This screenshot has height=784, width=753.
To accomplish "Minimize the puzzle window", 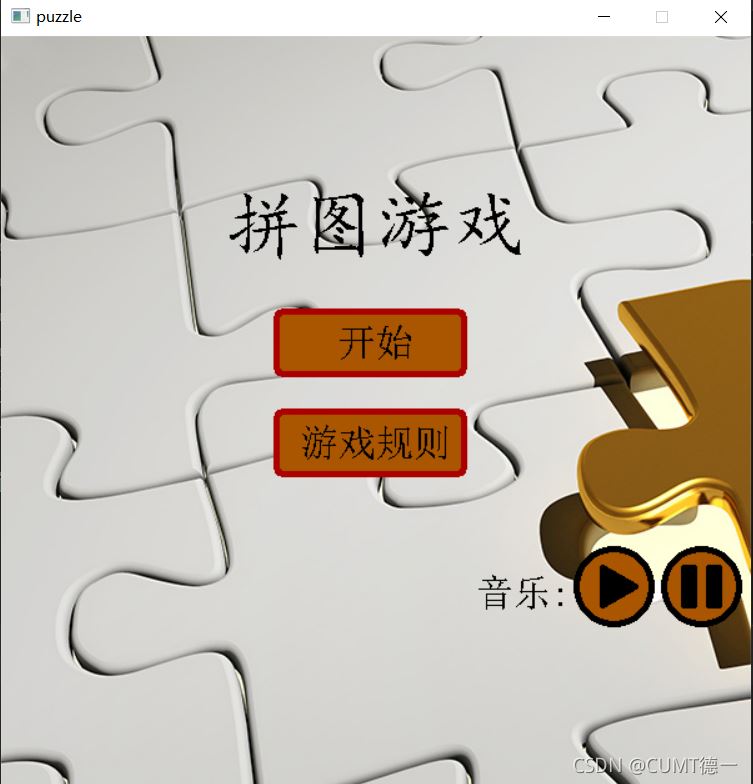I will [x=604, y=17].
